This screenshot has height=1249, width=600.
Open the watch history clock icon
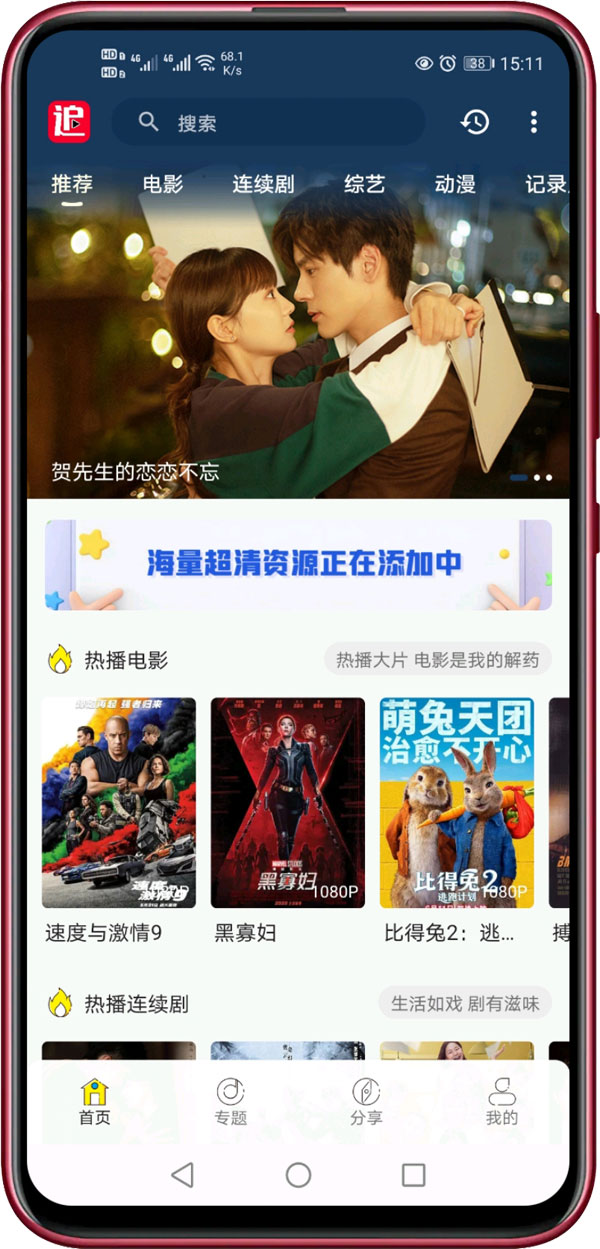[x=475, y=122]
